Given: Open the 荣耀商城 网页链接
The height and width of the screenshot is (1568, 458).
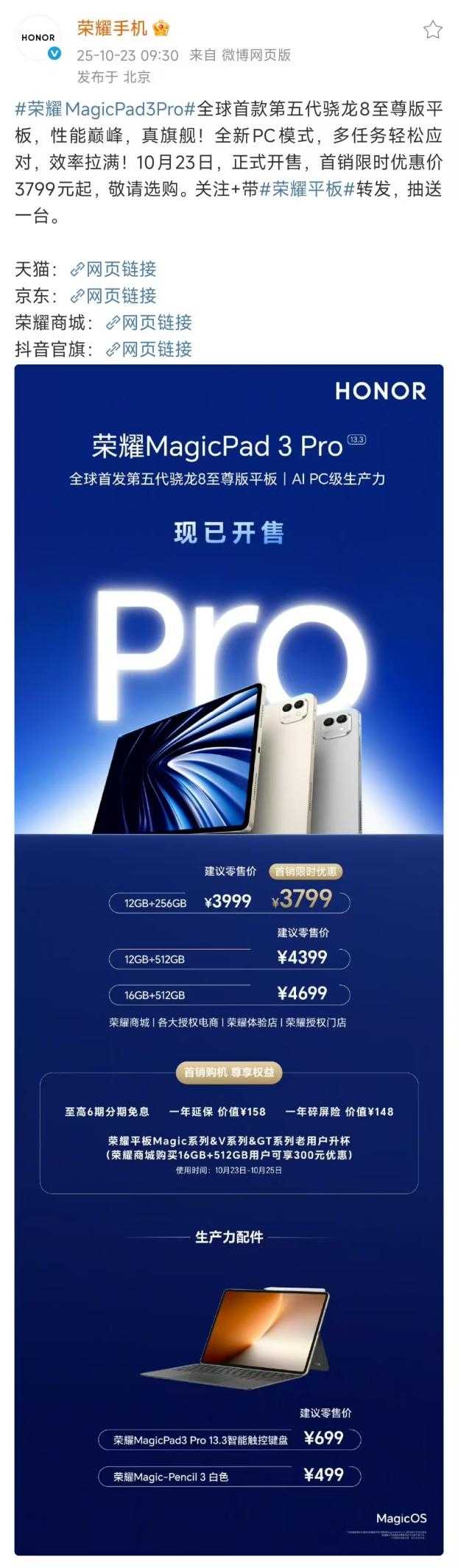Looking at the screenshot, I should pos(149,322).
